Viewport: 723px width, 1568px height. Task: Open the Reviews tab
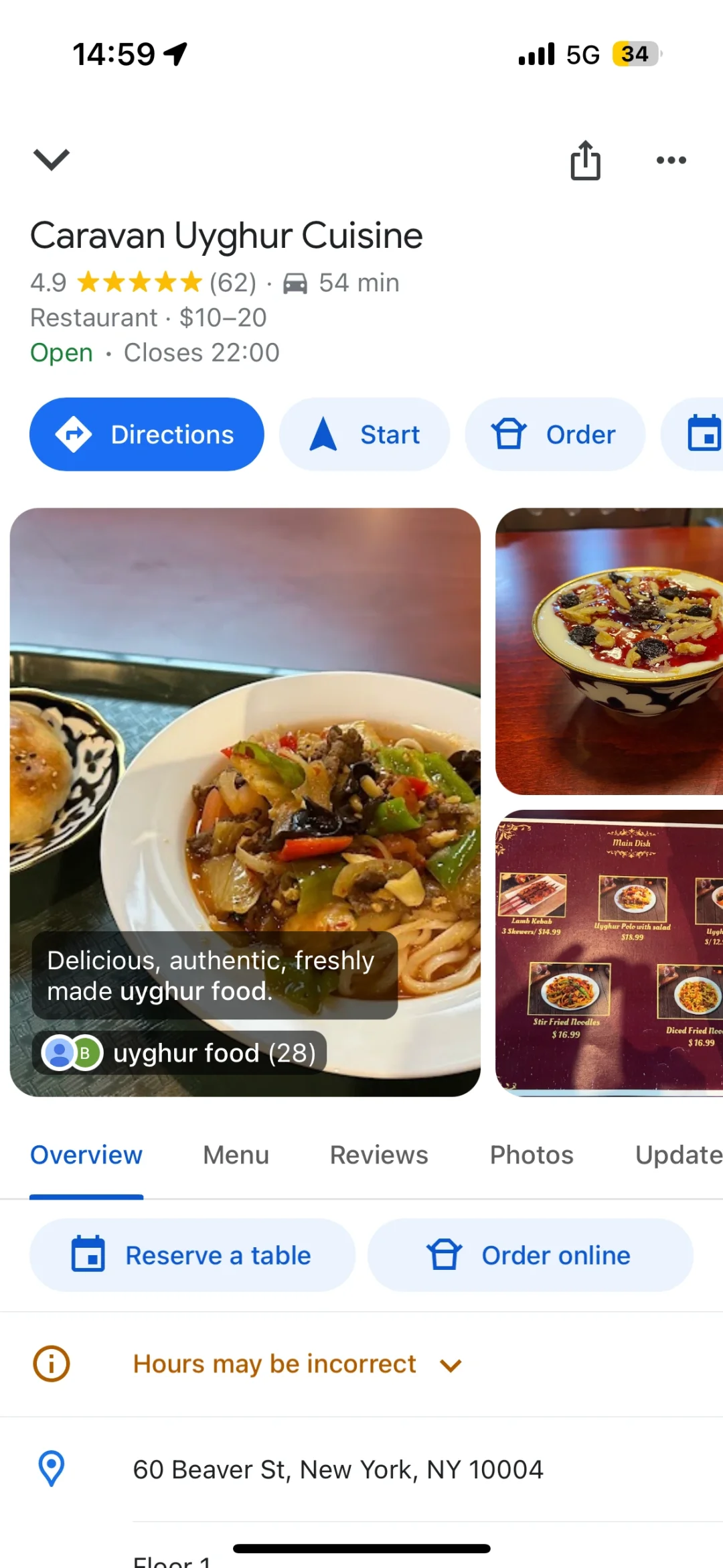[x=379, y=1155]
